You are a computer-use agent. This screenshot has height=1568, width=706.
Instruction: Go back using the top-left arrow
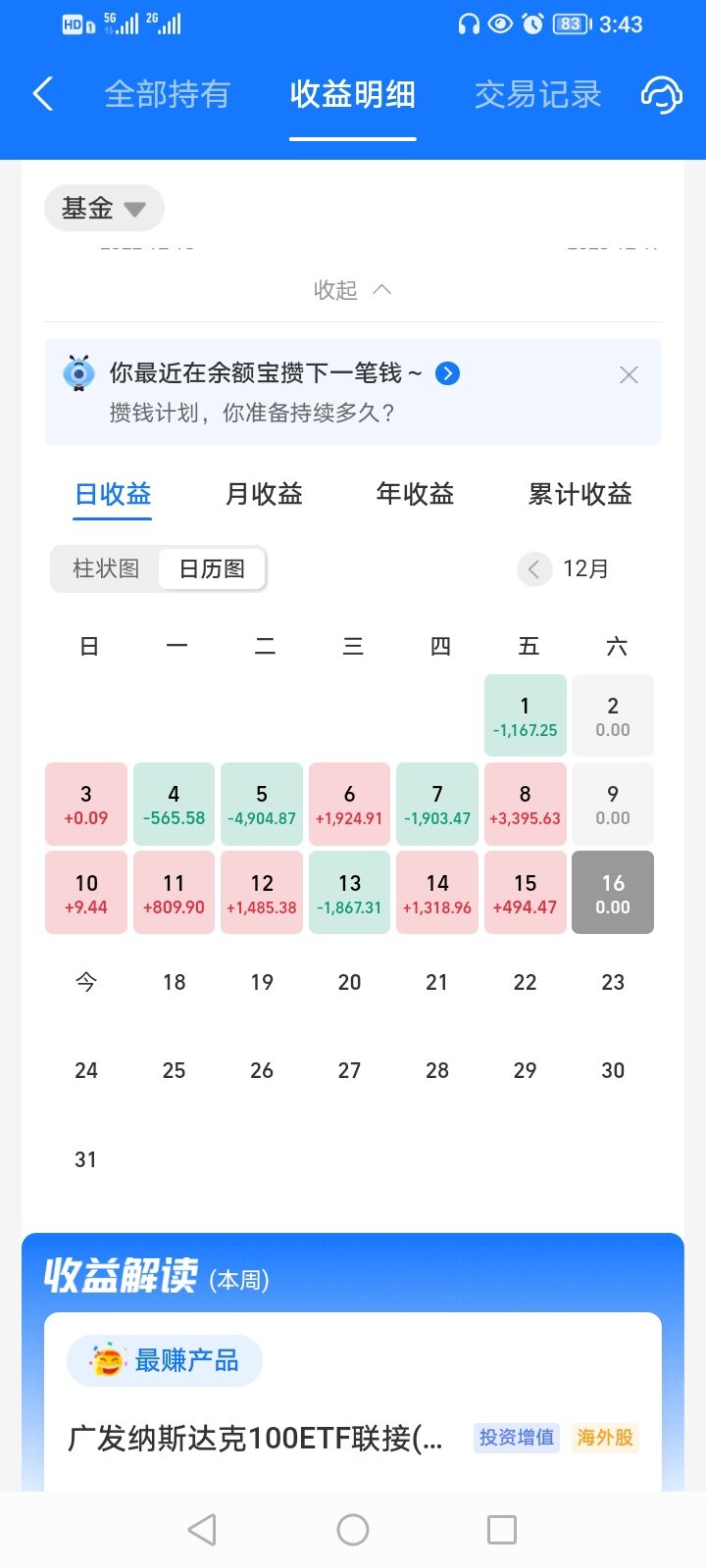coord(43,95)
